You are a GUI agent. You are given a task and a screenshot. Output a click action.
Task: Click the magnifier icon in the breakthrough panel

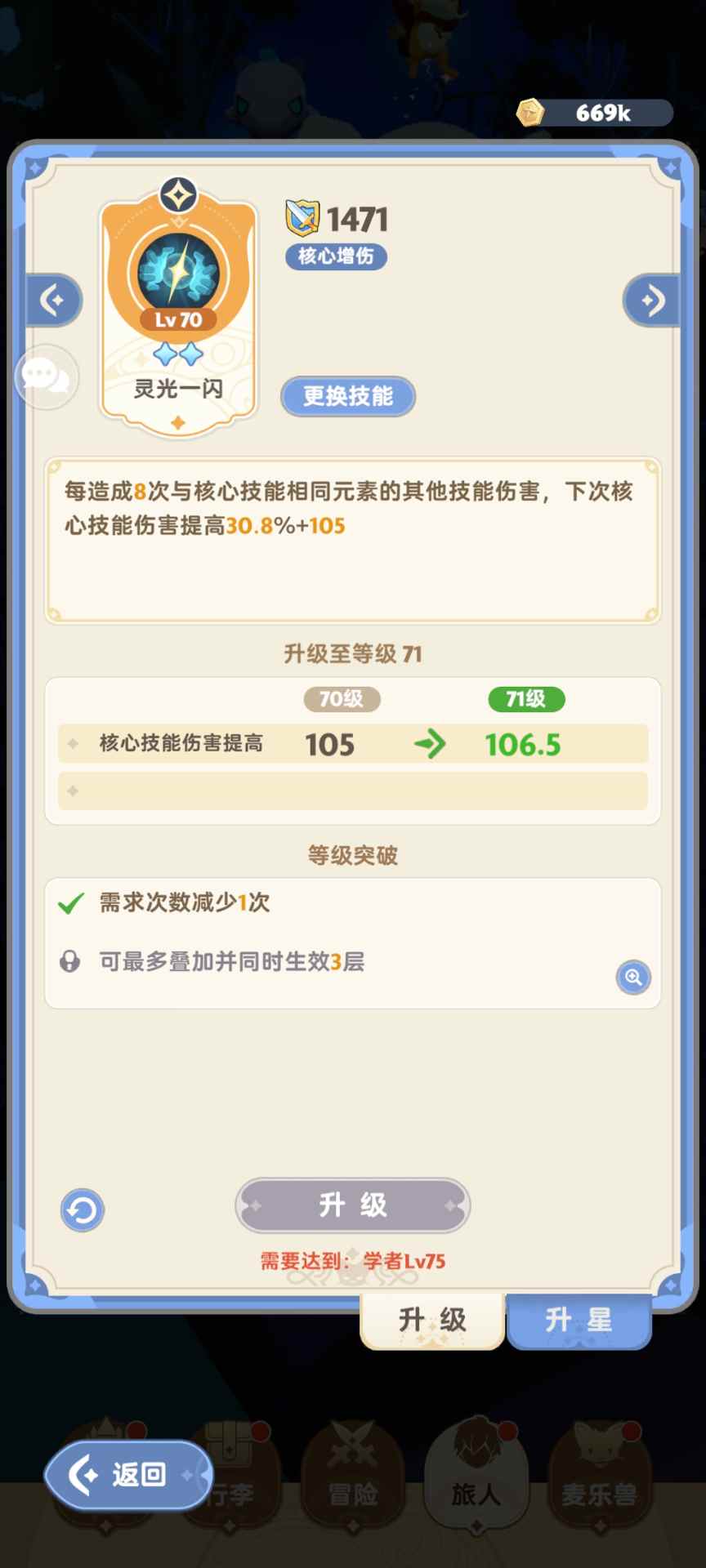pyautogui.click(x=634, y=978)
